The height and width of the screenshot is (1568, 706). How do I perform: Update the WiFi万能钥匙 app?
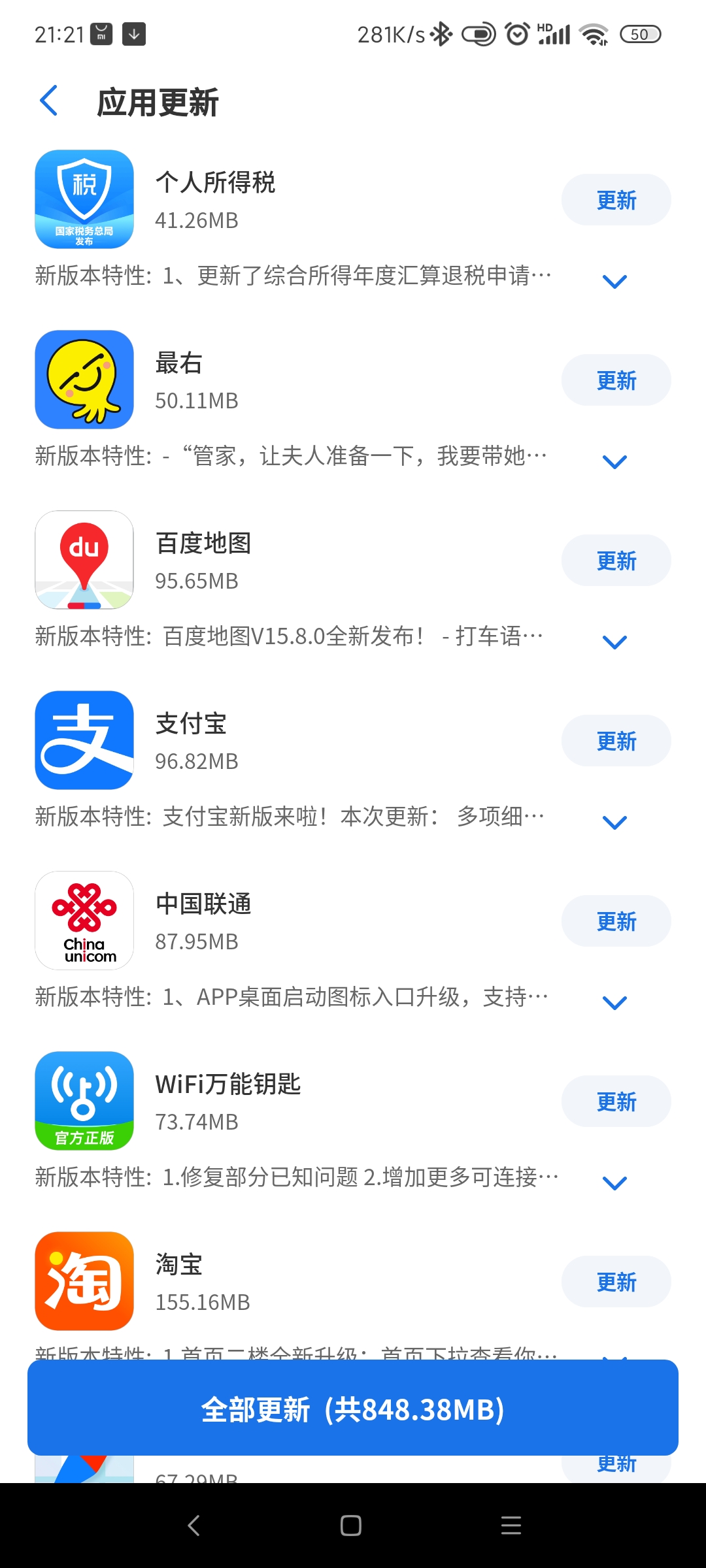(616, 1102)
